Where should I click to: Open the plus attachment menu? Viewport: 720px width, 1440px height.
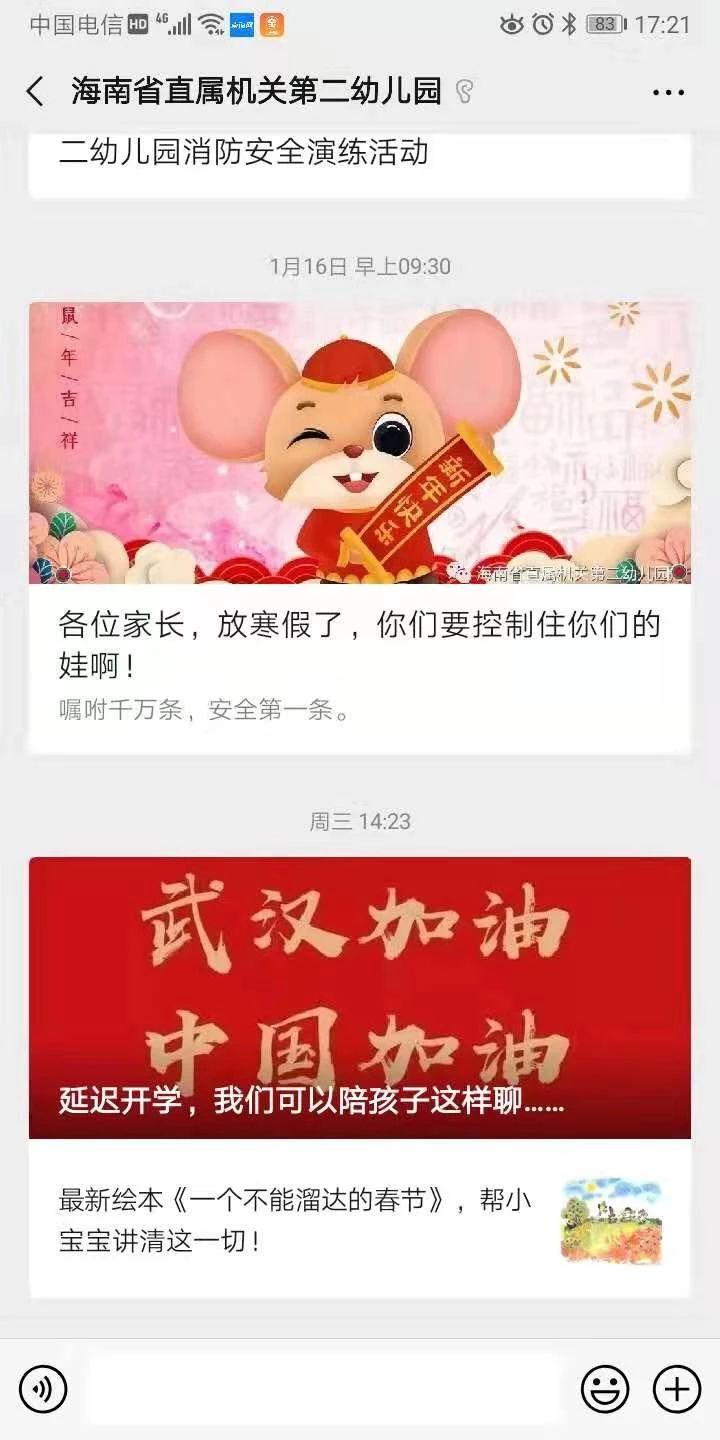(677, 1389)
